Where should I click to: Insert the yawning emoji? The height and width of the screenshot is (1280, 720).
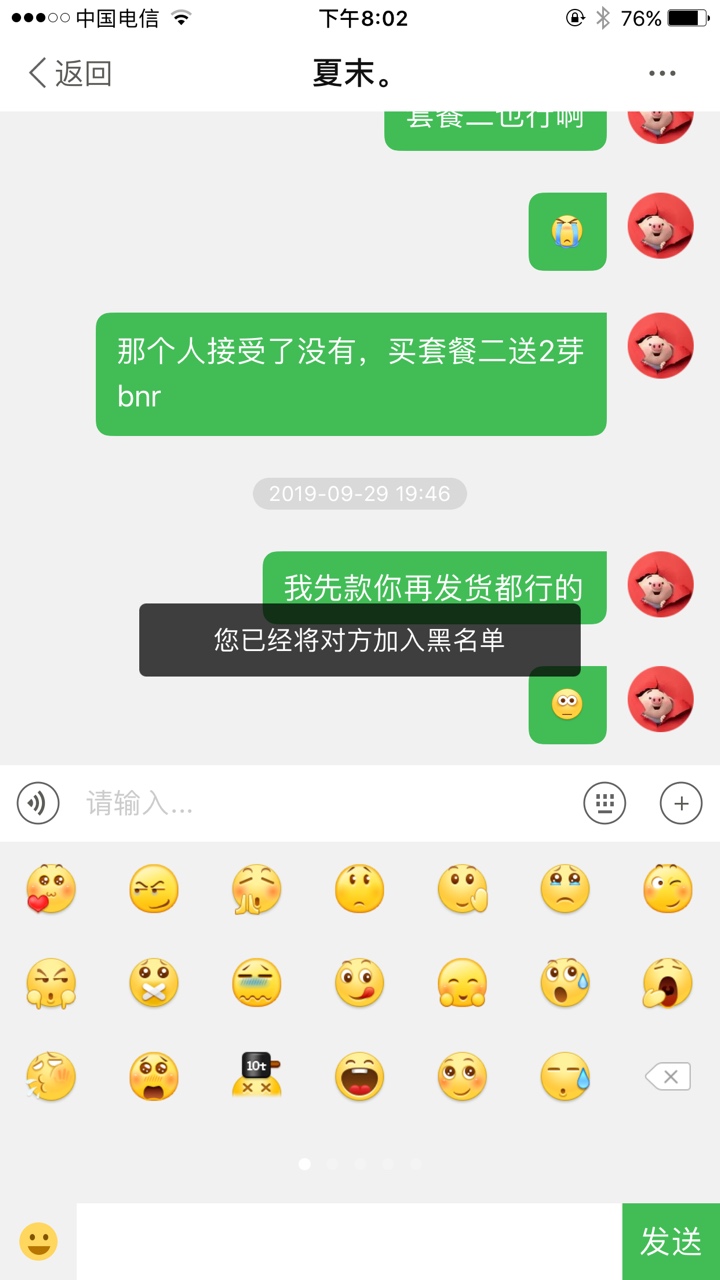tap(668, 983)
